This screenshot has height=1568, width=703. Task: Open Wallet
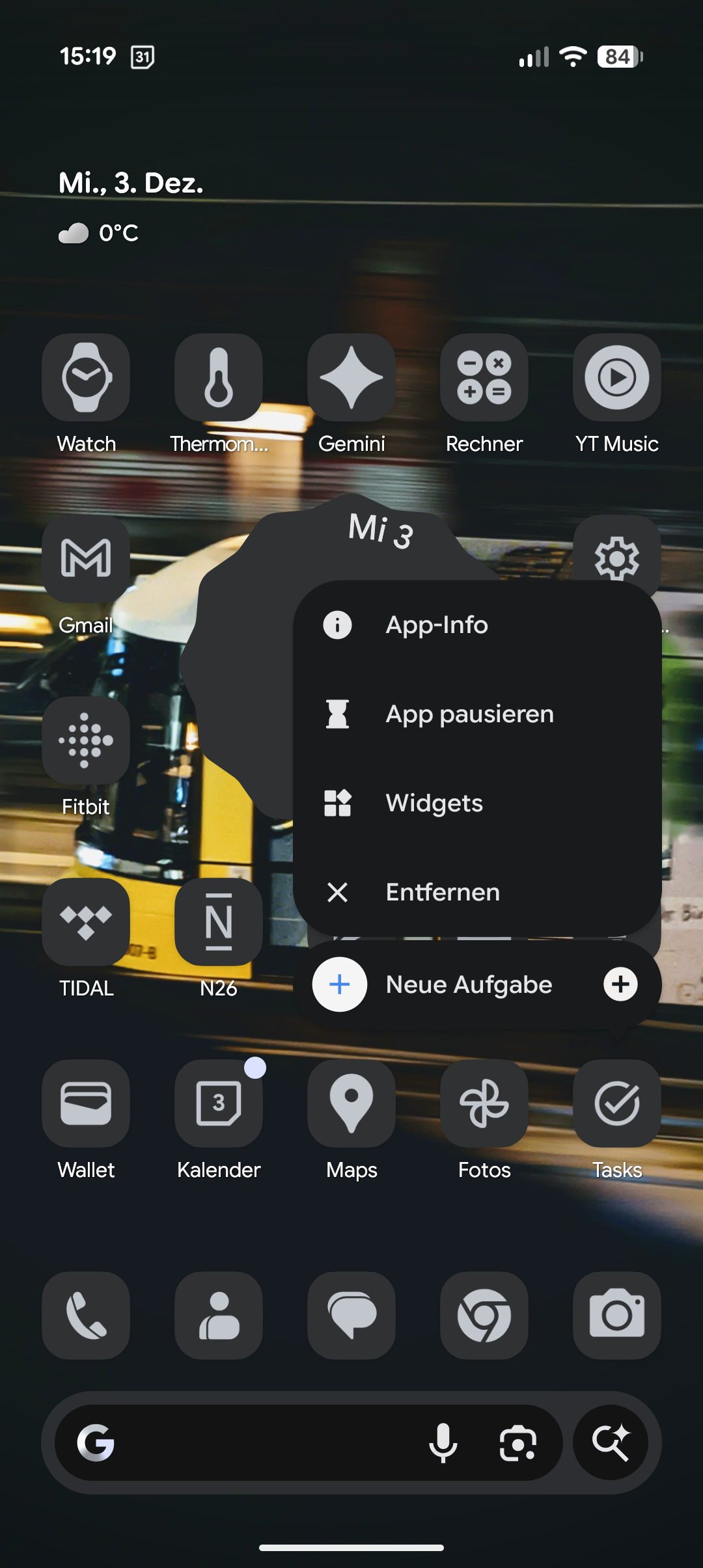[x=86, y=1103]
